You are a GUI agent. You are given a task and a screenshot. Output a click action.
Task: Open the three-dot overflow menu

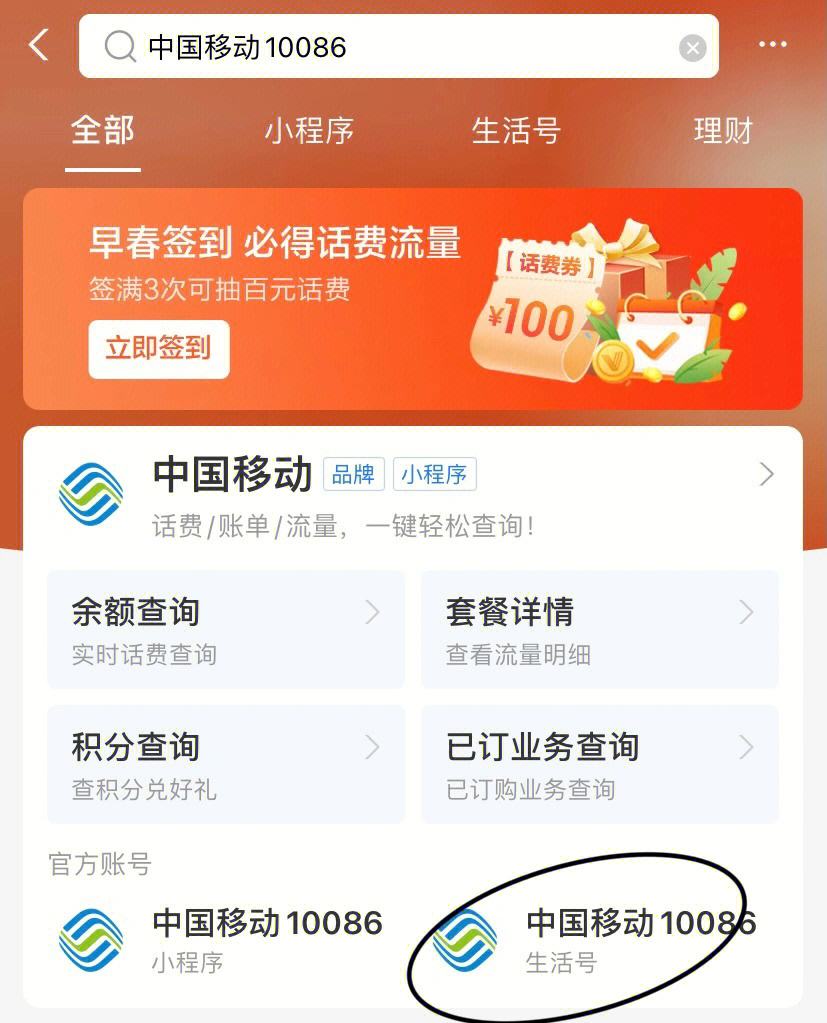(x=773, y=45)
